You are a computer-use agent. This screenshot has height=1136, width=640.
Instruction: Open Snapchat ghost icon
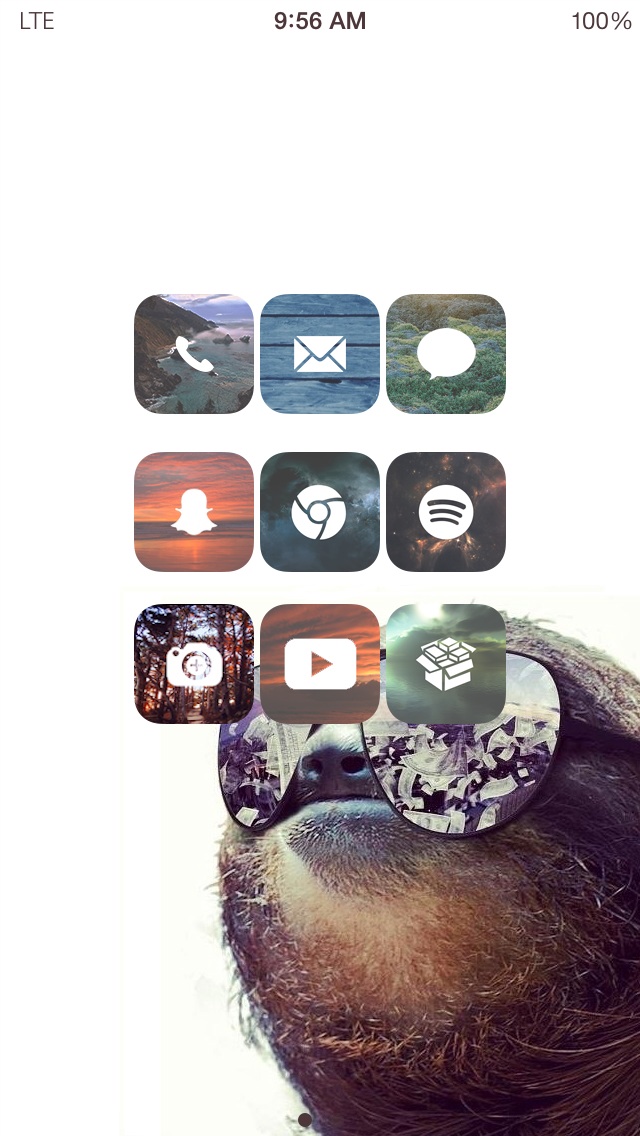tap(194, 511)
